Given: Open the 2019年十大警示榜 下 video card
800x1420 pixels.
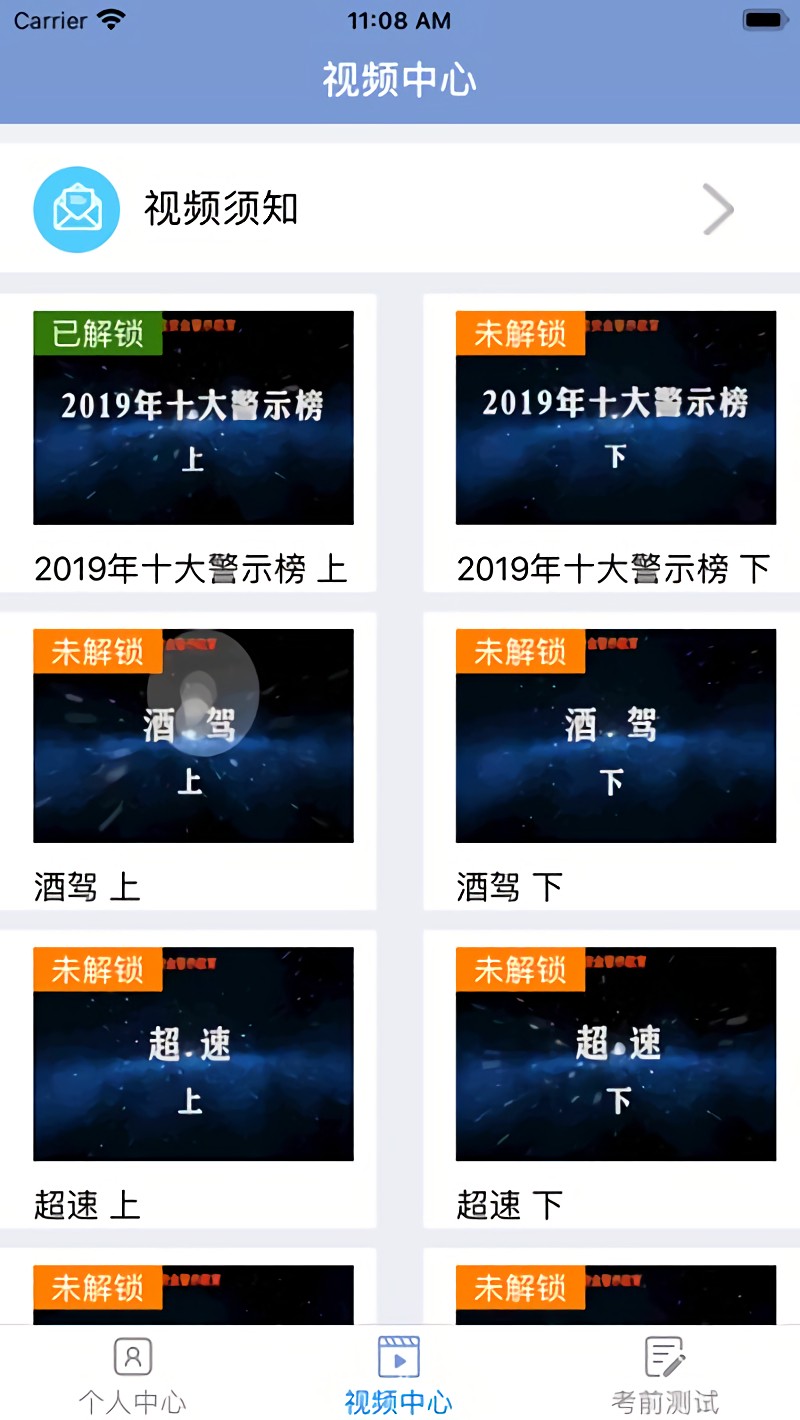Looking at the screenshot, I should pos(615,418).
